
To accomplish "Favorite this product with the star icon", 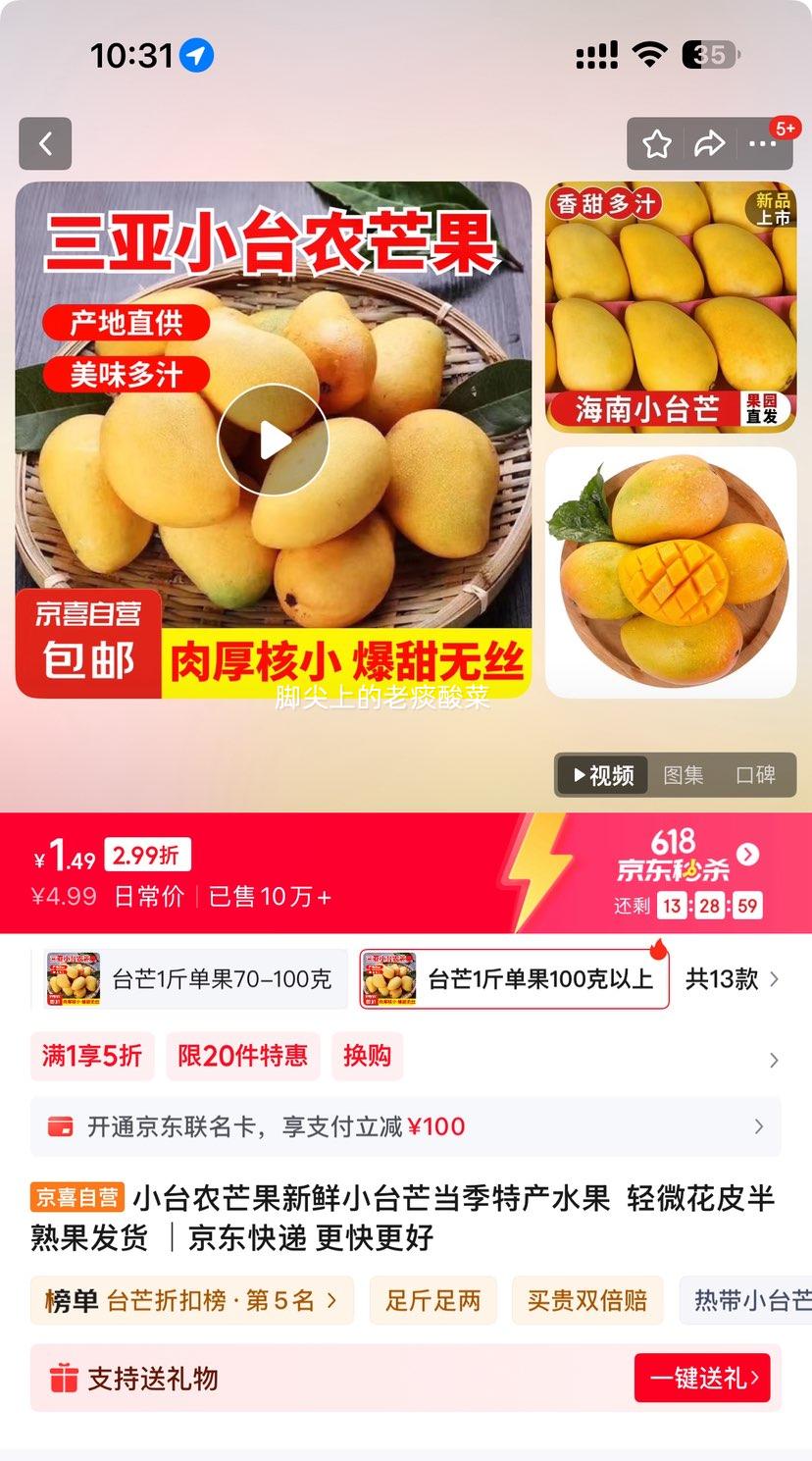I will [x=656, y=144].
